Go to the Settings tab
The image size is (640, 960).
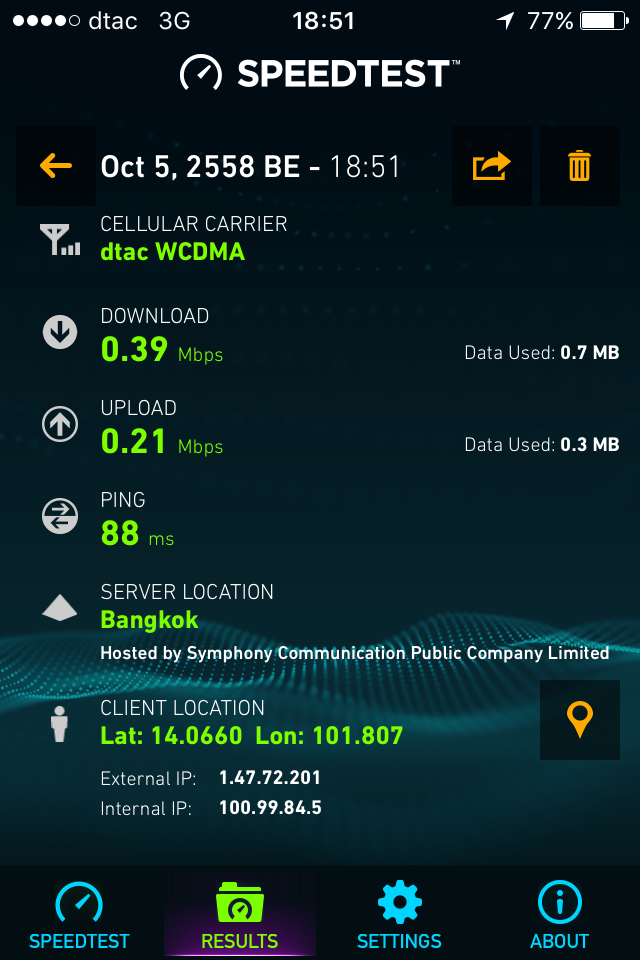click(399, 915)
